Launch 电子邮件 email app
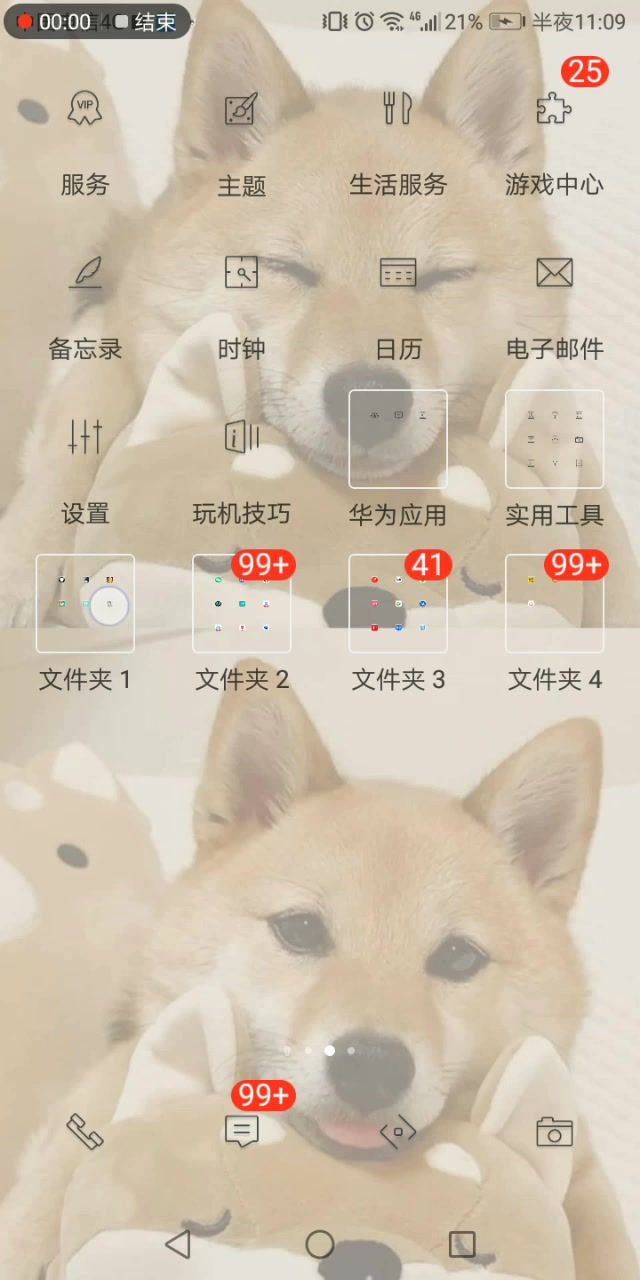The width and height of the screenshot is (640, 1280). 554,273
